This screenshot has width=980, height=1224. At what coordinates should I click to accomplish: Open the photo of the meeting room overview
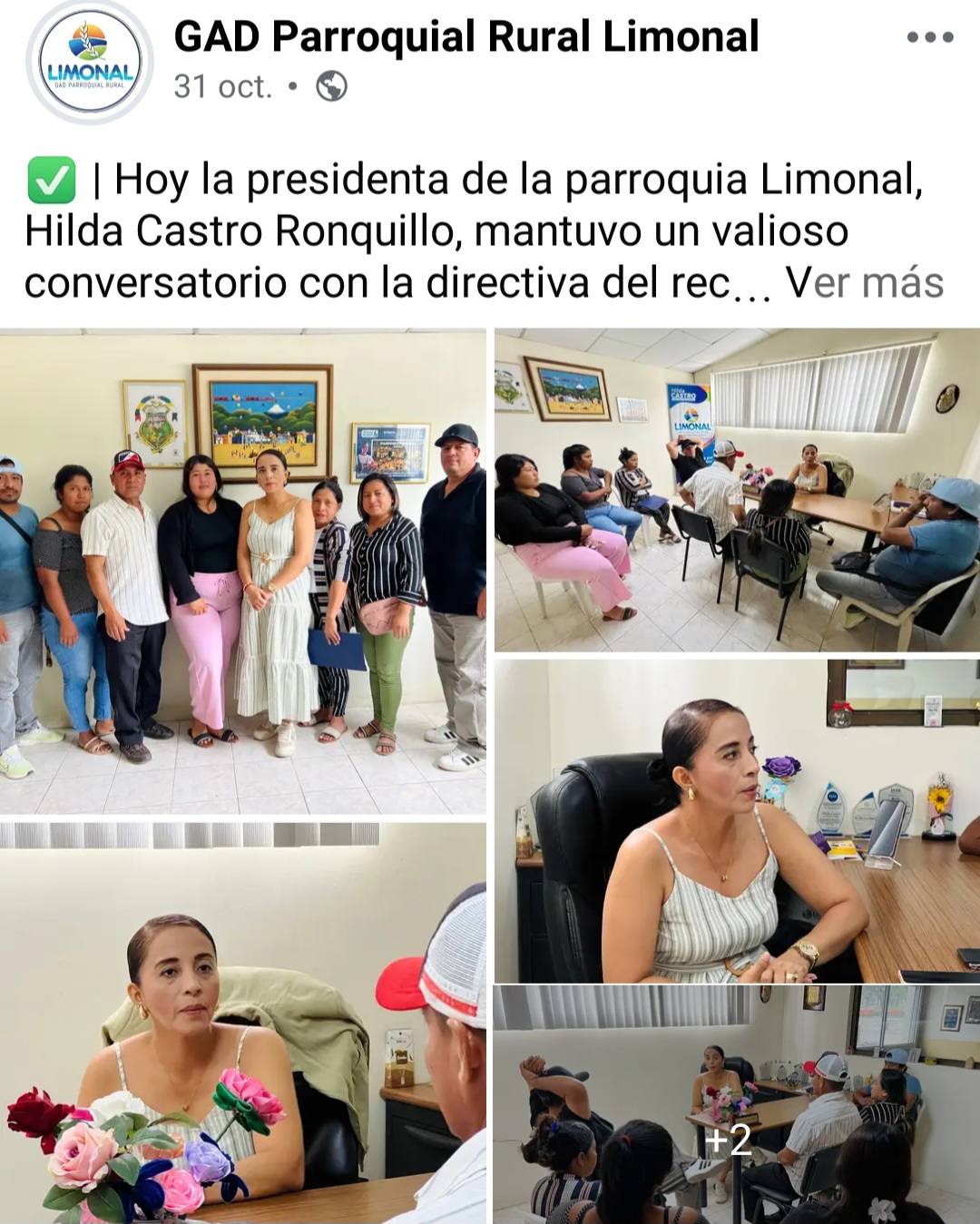tap(737, 490)
